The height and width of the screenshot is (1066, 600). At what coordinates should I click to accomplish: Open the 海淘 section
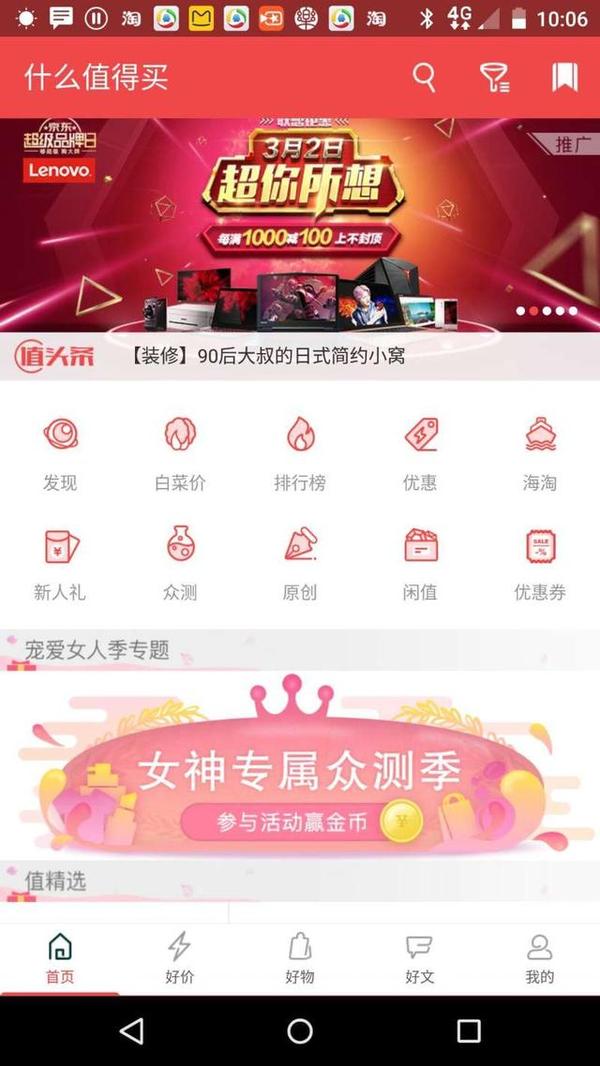[x=540, y=453]
